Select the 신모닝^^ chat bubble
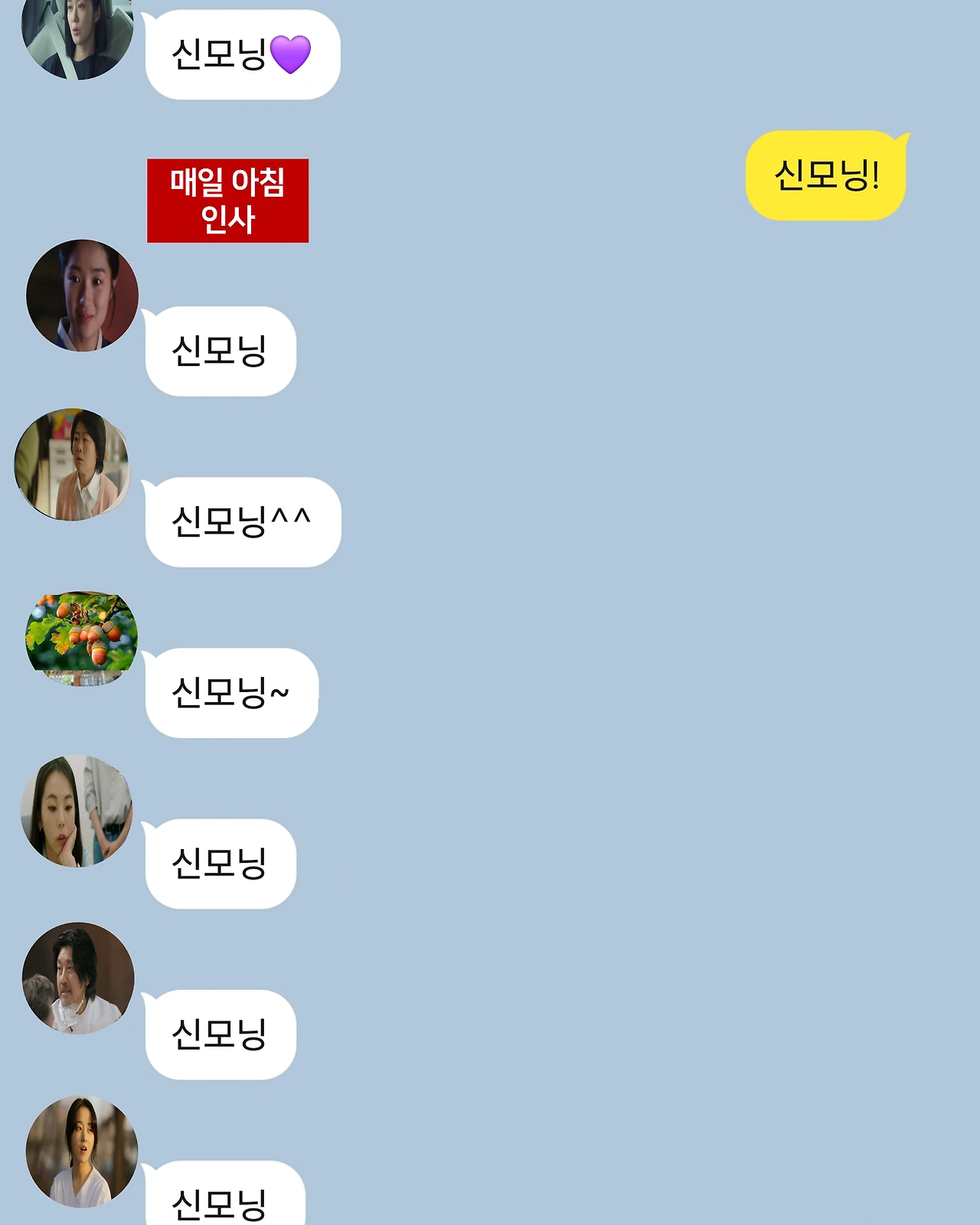This screenshot has height=1225, width=980. (x=241, y=521)
